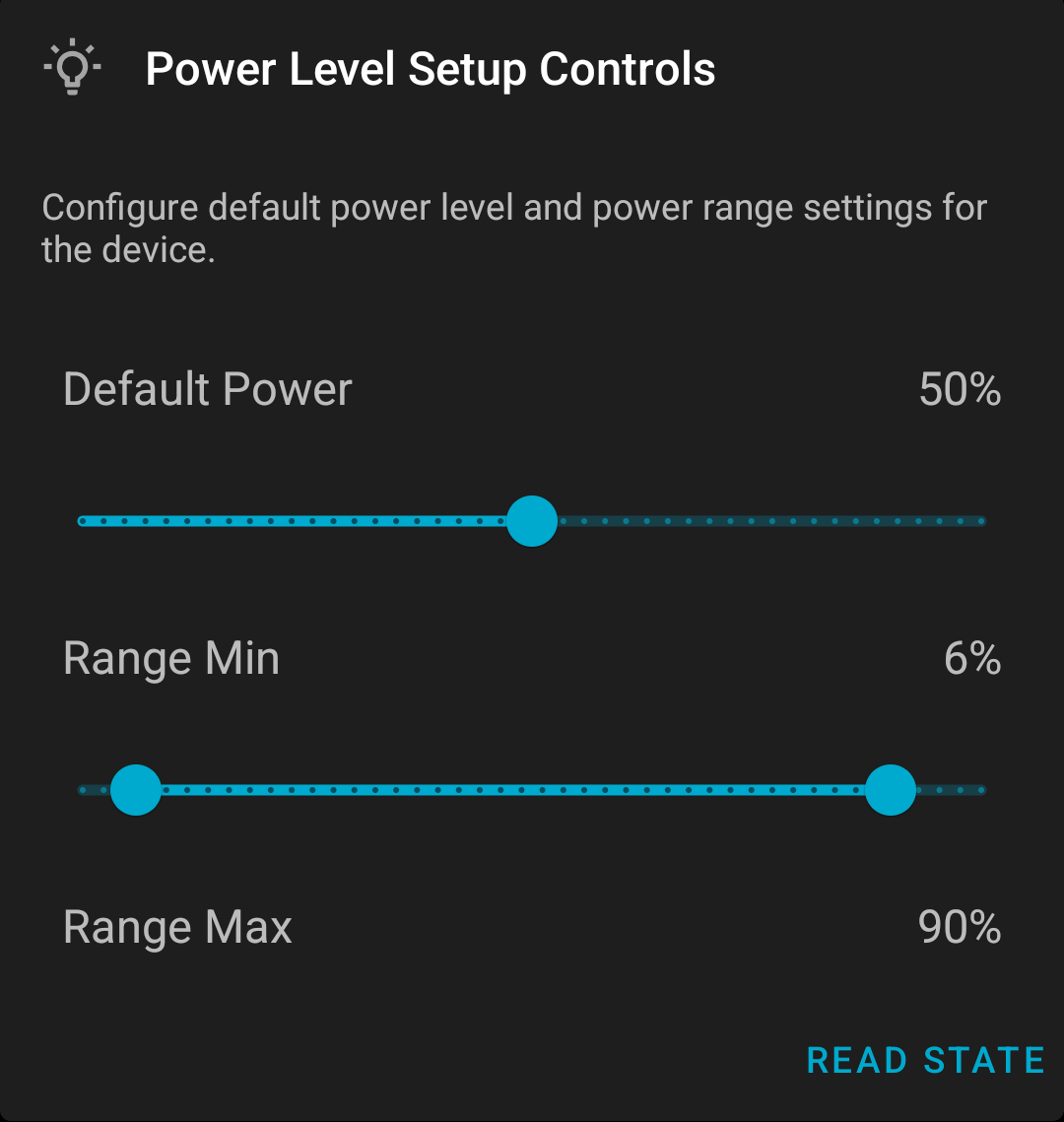Click the 6% value next to Range Min
1064x1122 pixels.
[x=971, y=659]
